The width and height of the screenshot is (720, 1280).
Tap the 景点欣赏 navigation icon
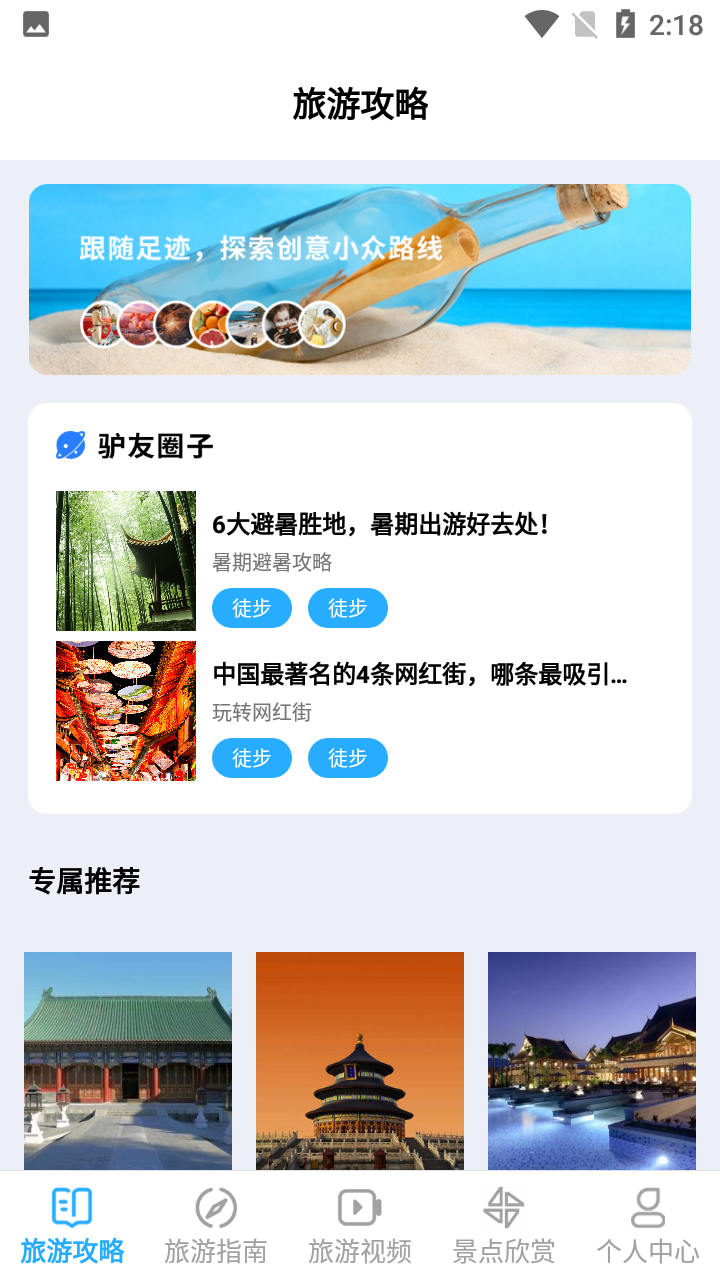click(503, 1207)
